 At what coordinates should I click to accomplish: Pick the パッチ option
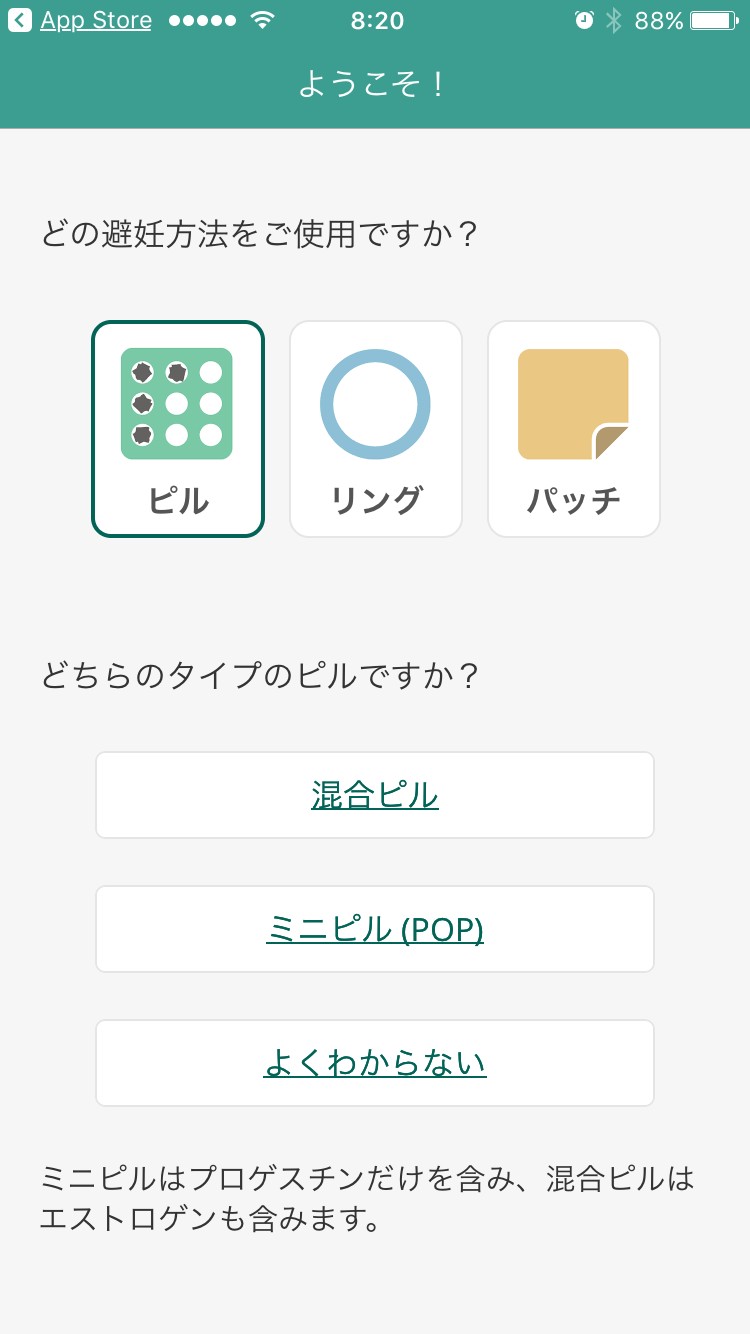574,429
